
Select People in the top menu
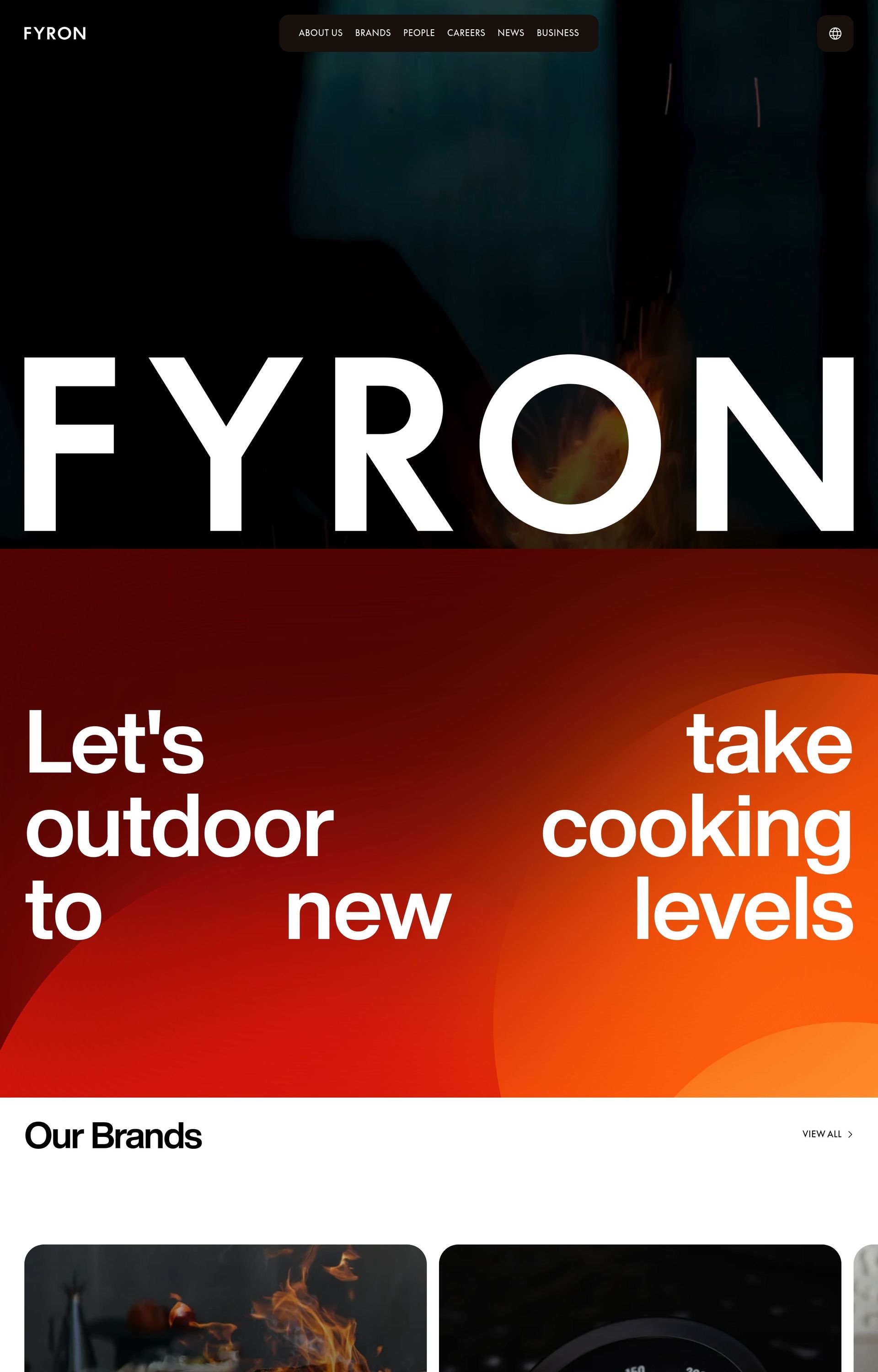click(x=418, y=33)
